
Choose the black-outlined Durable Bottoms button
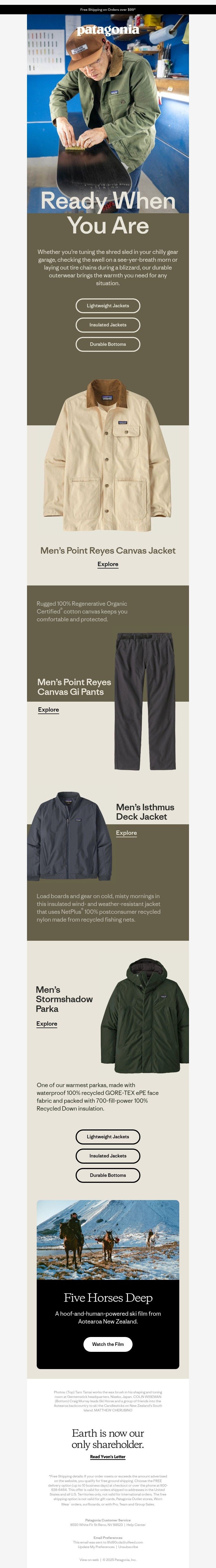pos(108,1175)
